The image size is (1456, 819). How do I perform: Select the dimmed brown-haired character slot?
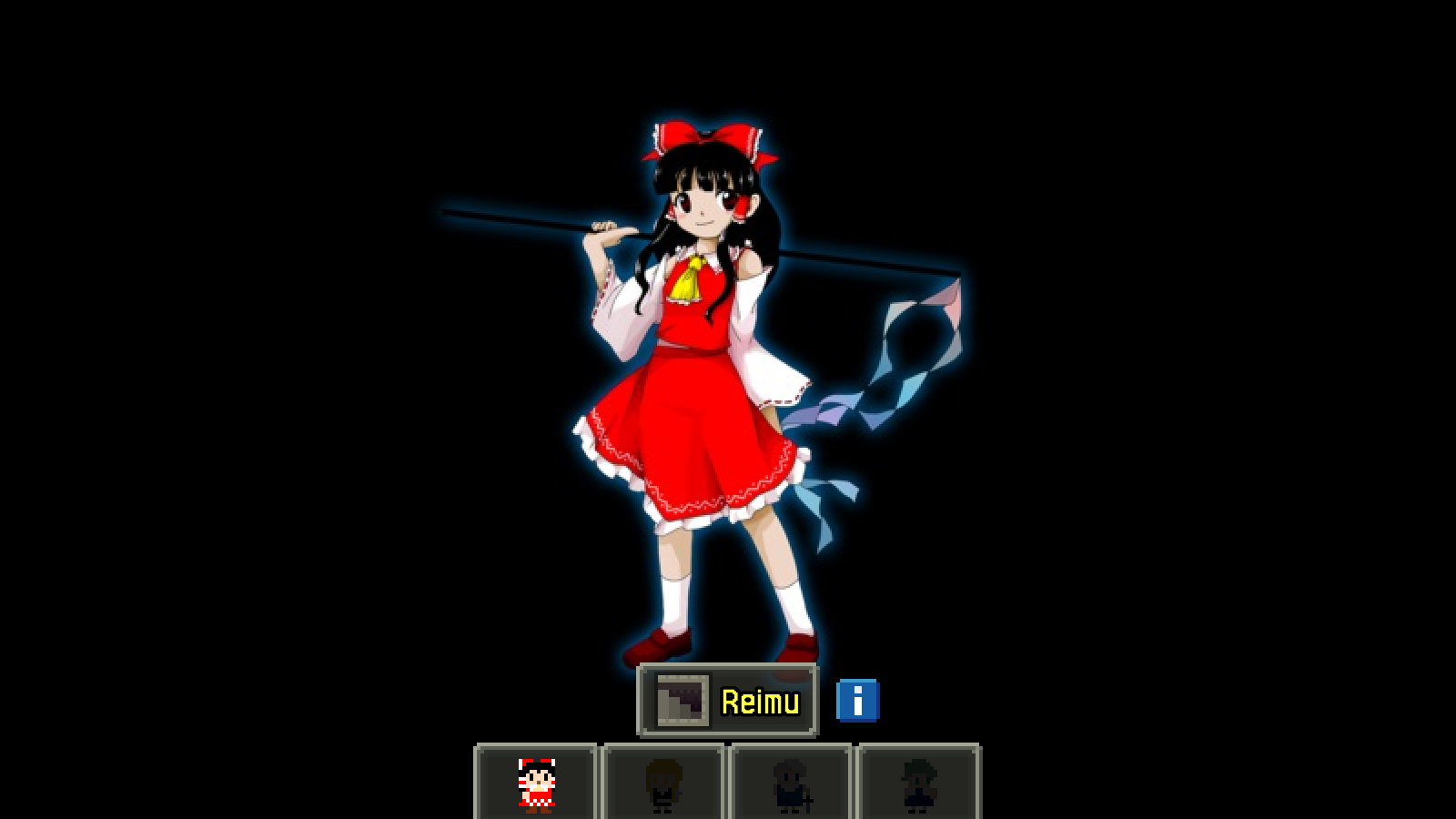point(664,783)
